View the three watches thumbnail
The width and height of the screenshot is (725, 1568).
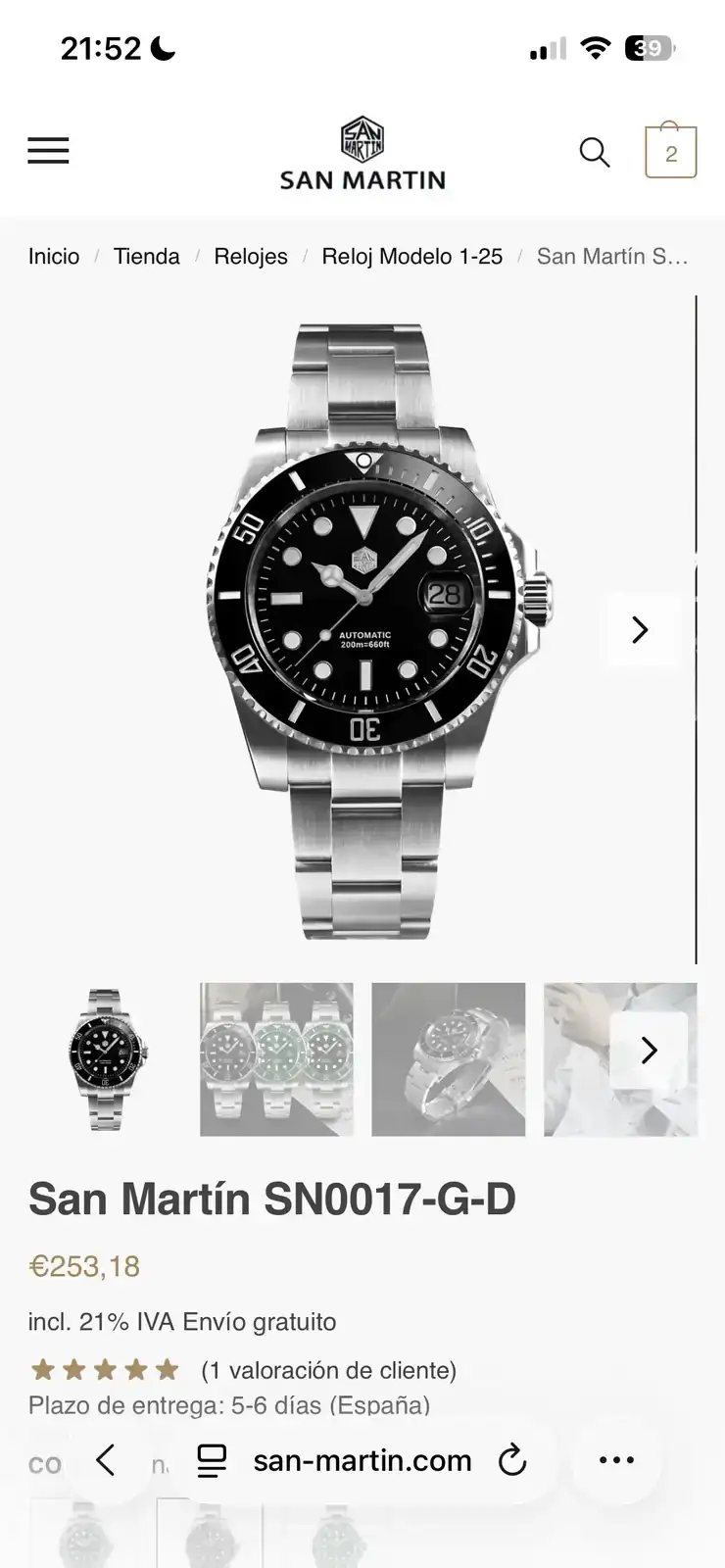276,1059
